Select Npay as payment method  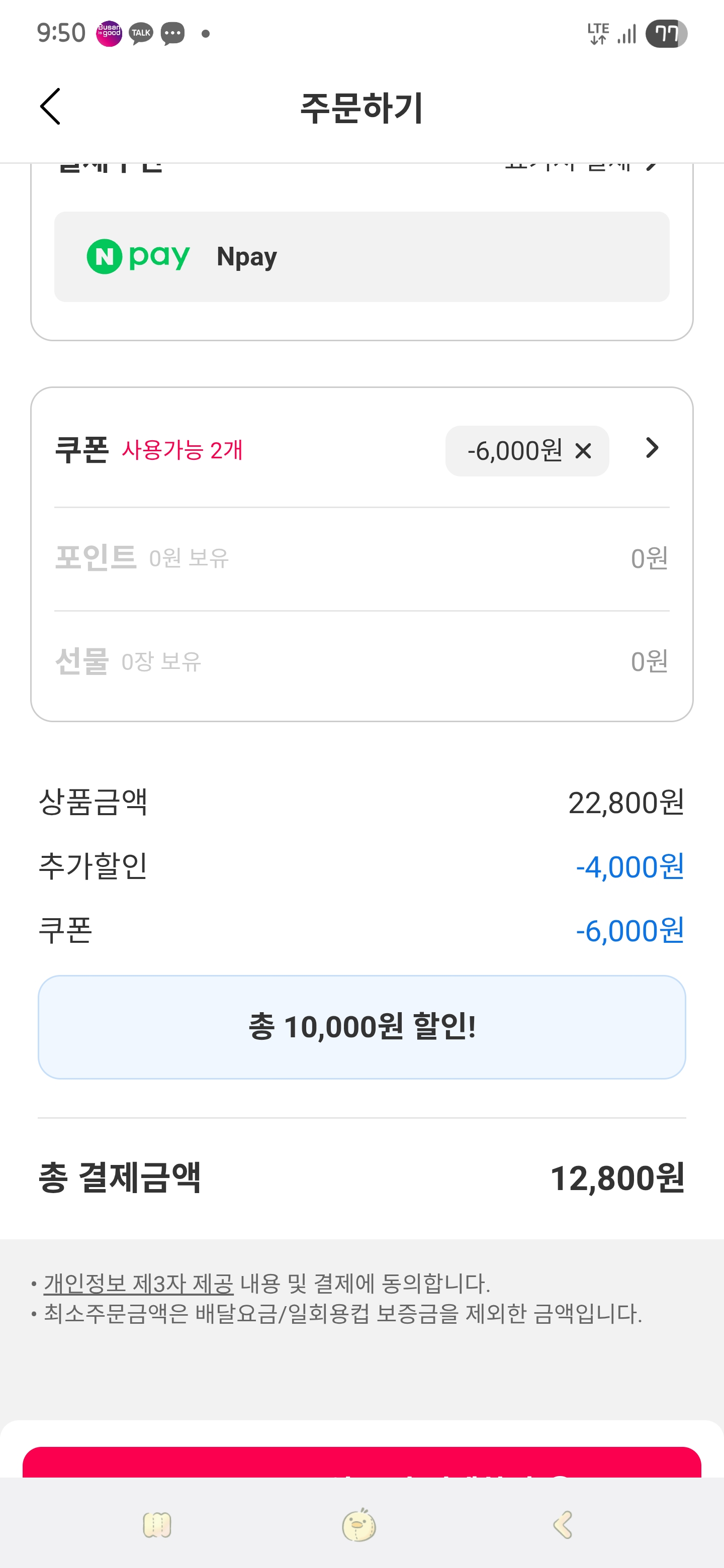pos(361,256)
